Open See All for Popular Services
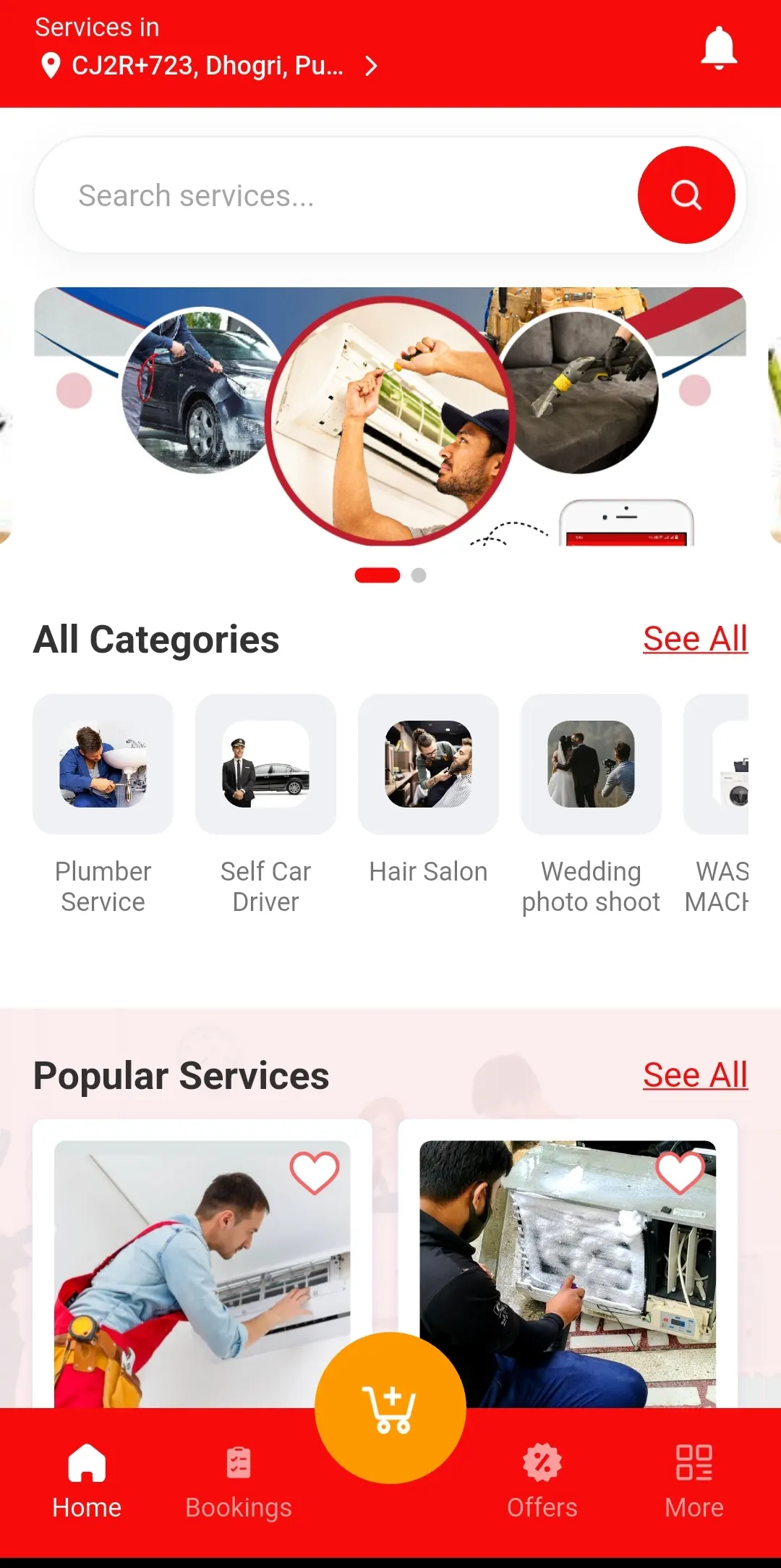 [x=695, y=1075]
